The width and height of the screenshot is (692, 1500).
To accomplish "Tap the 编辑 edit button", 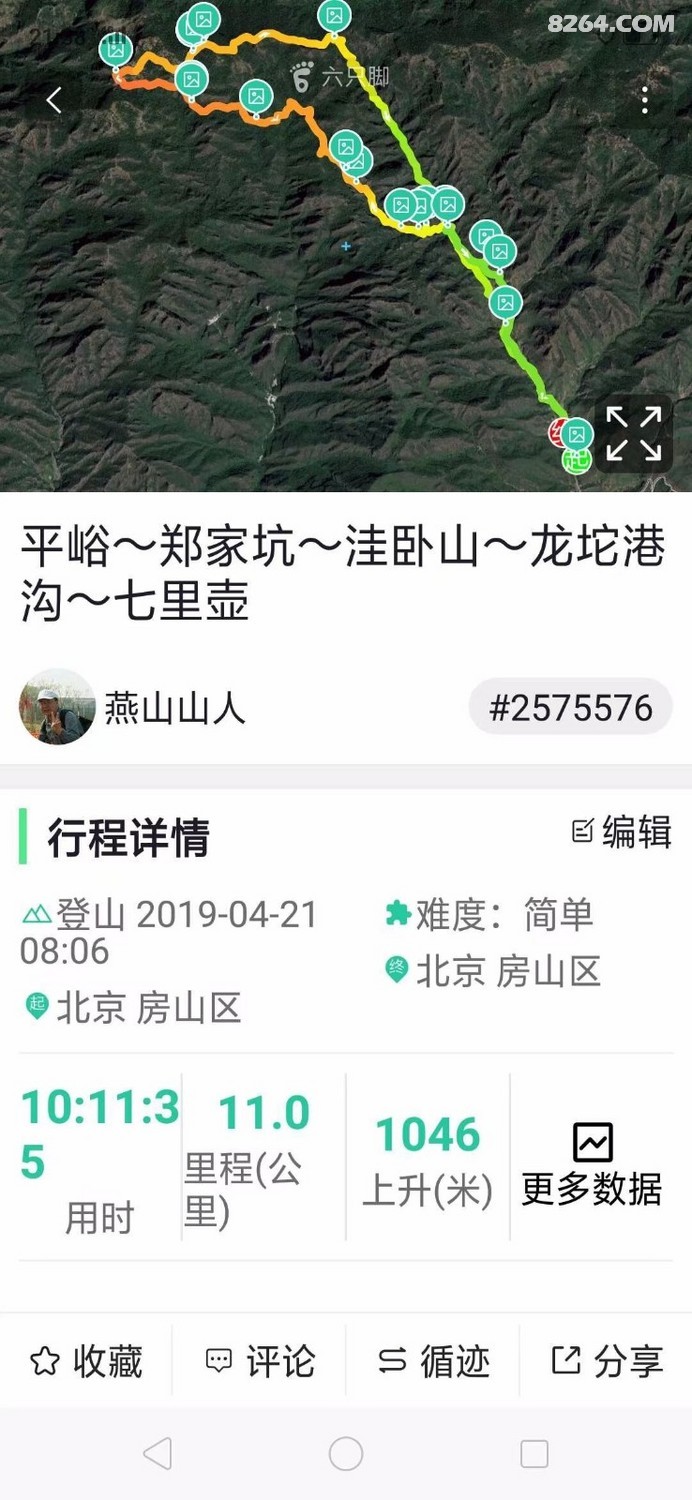I will tap(621, 831).
